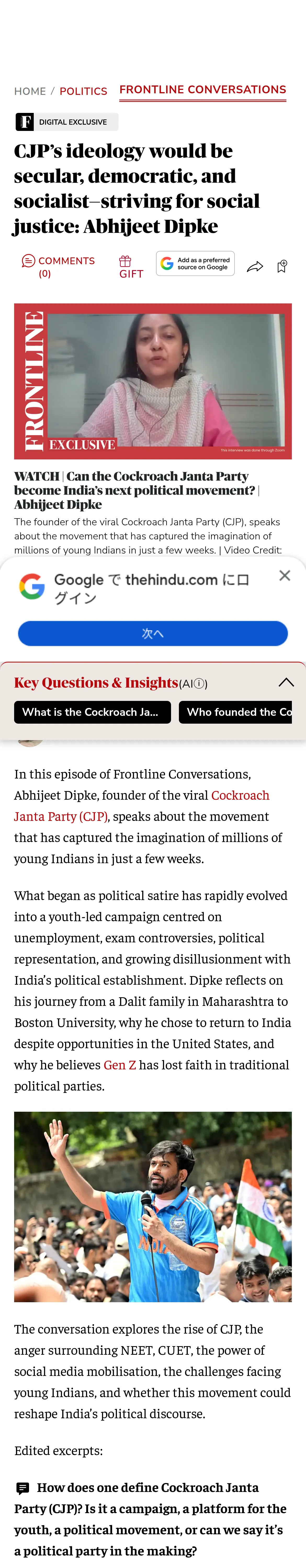Screen dimensions: 306x1568
Task: Collapse the Key Questions & Insights panel
Action: tap(286, 682)
